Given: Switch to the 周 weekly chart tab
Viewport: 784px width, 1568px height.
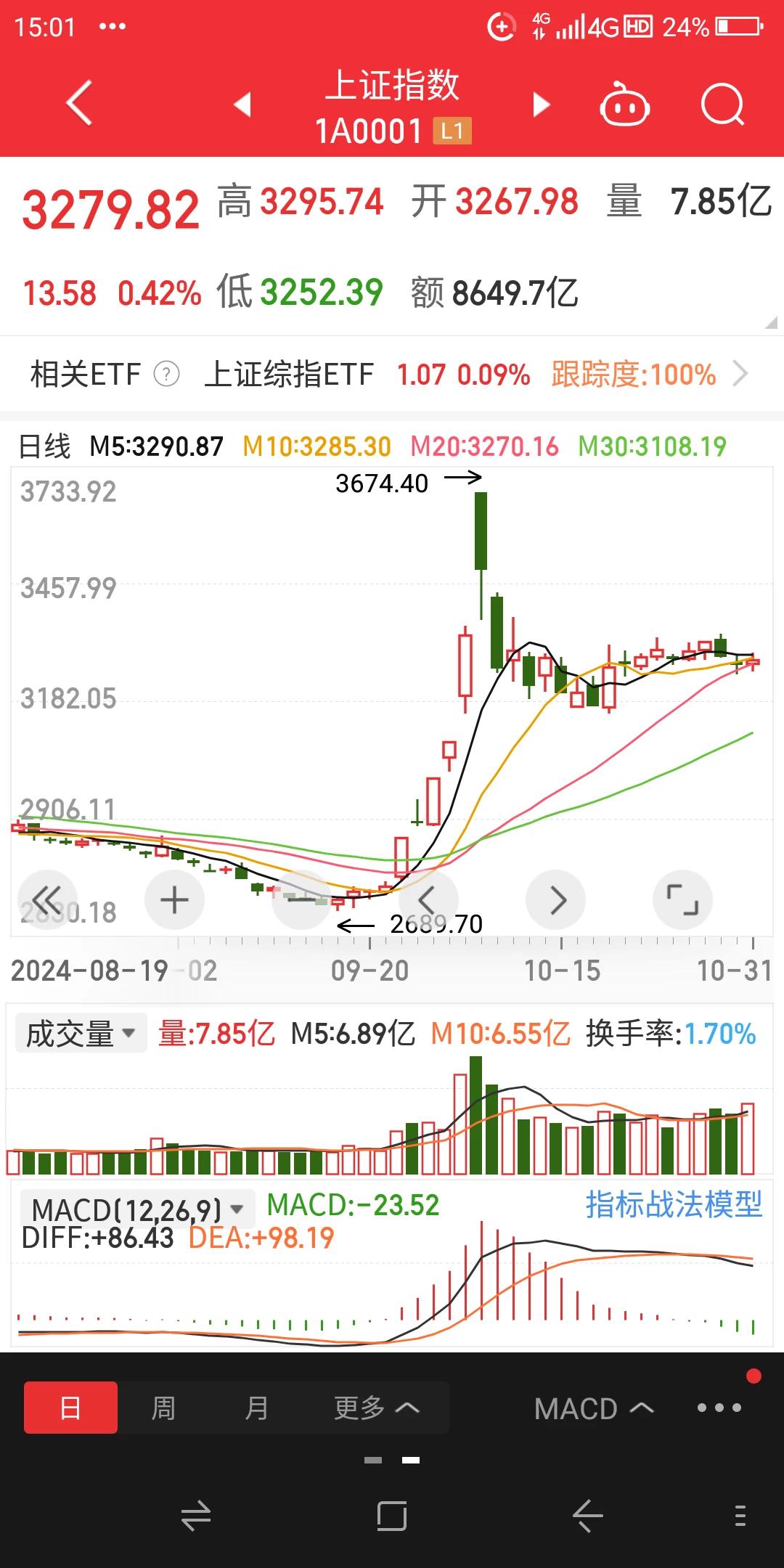Looking at the screenshot, I should 163,1408.
